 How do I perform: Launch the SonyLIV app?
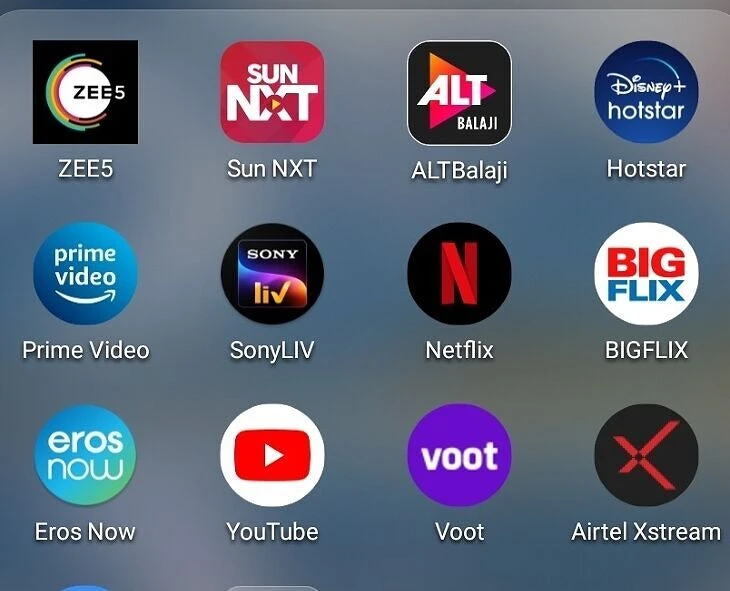point(272,274)
